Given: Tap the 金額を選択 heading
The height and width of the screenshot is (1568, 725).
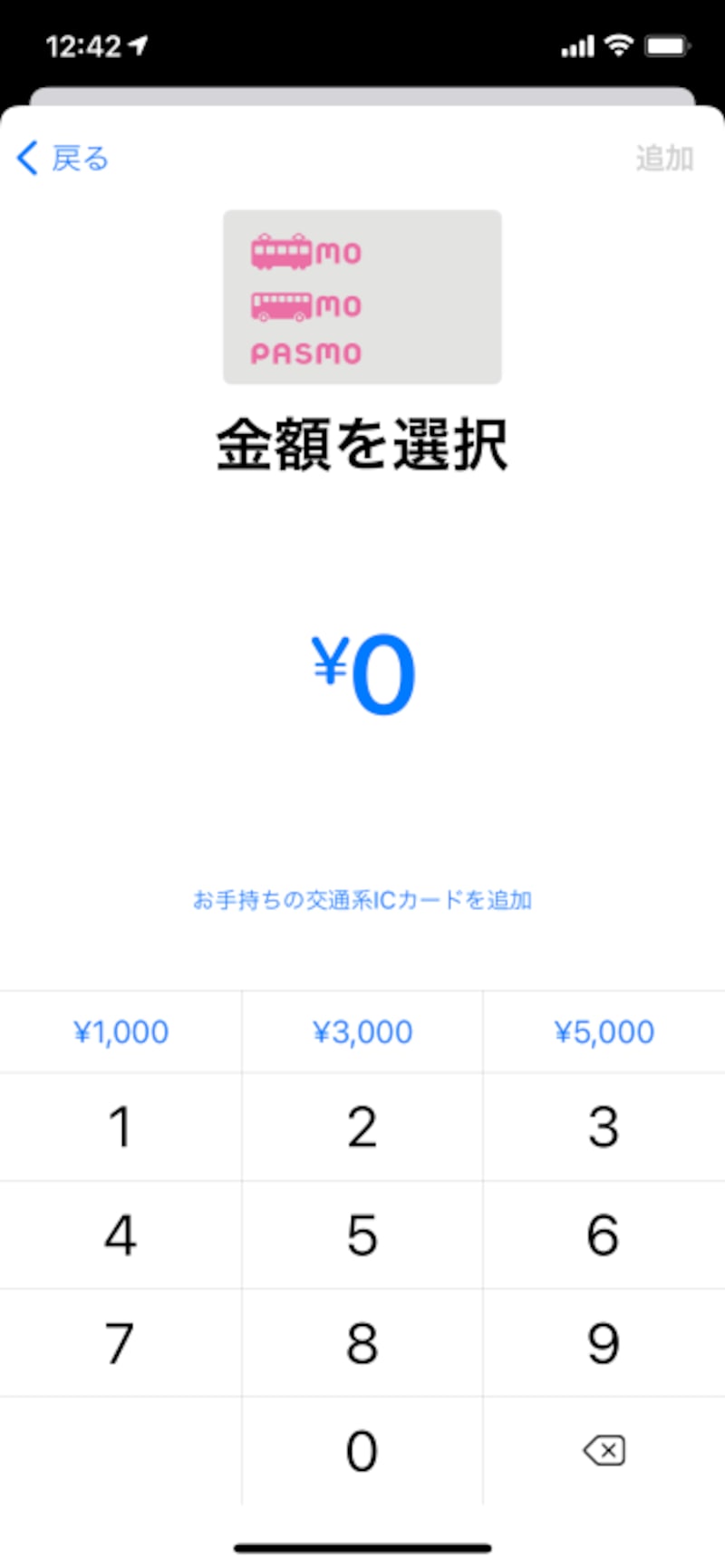Looking at the screenshot, I should tap(362, 443).
